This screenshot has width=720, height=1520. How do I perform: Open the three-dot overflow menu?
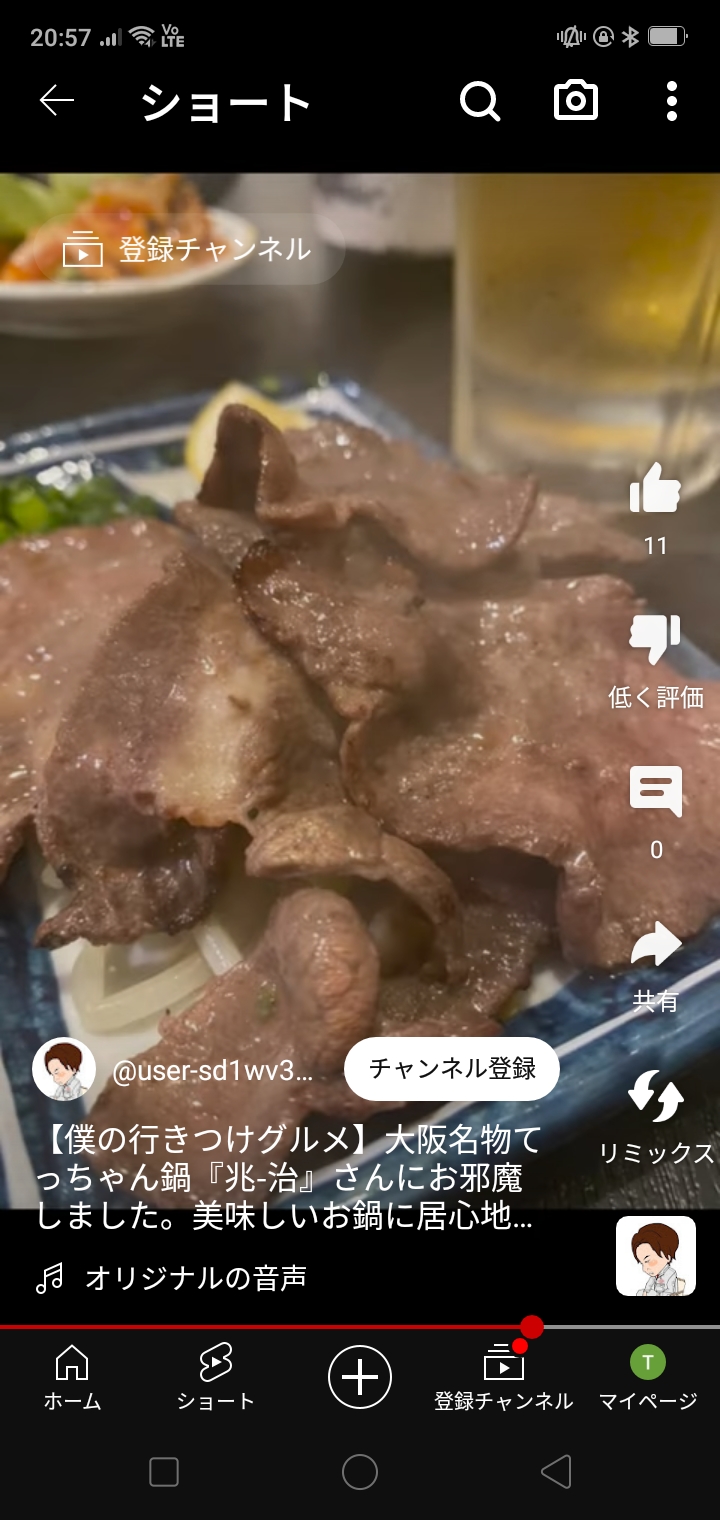tap(671, 101)
